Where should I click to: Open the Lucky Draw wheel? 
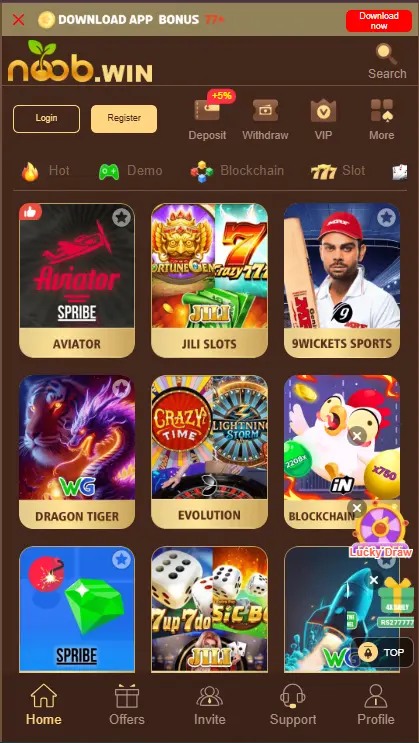pos(382,533)
